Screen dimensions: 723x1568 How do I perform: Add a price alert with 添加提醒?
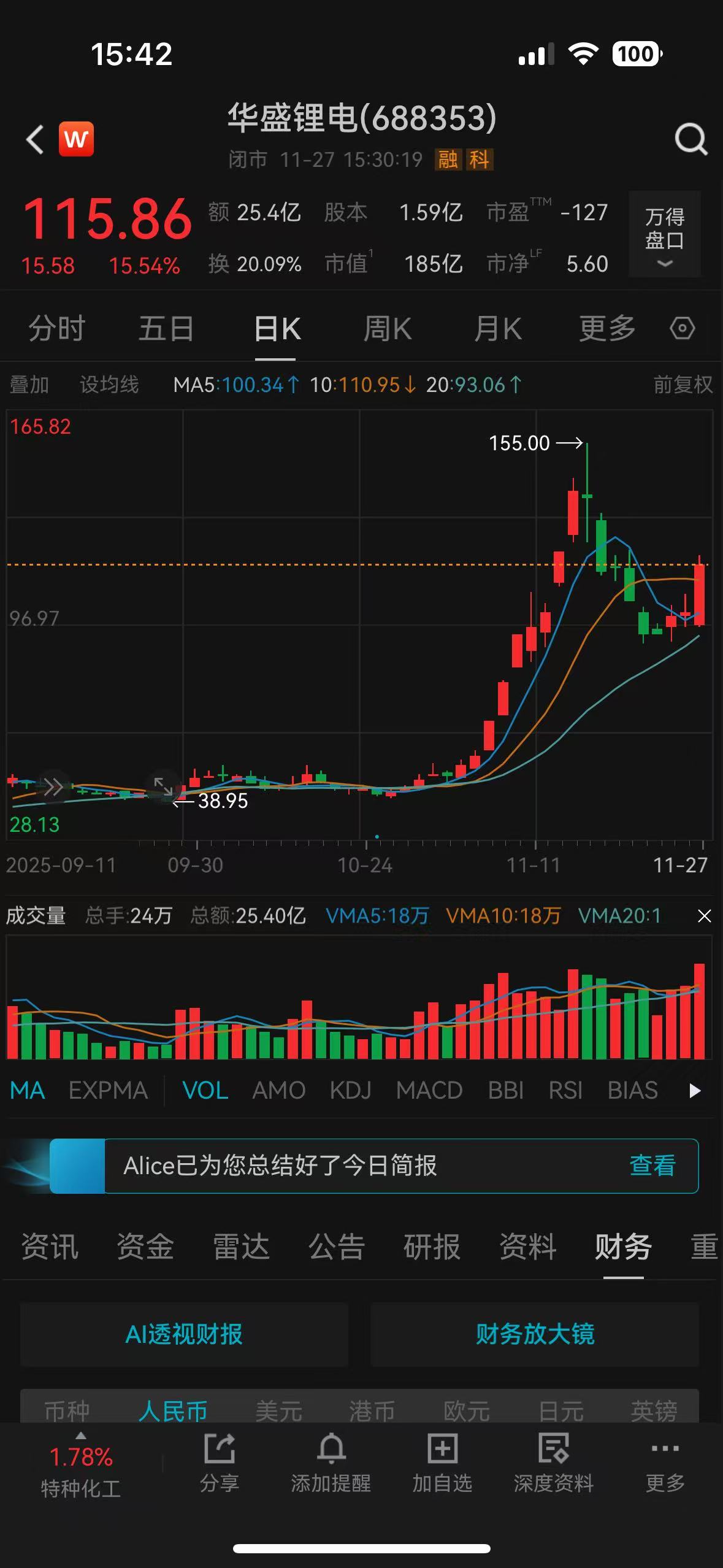(x=331, y=1463)
